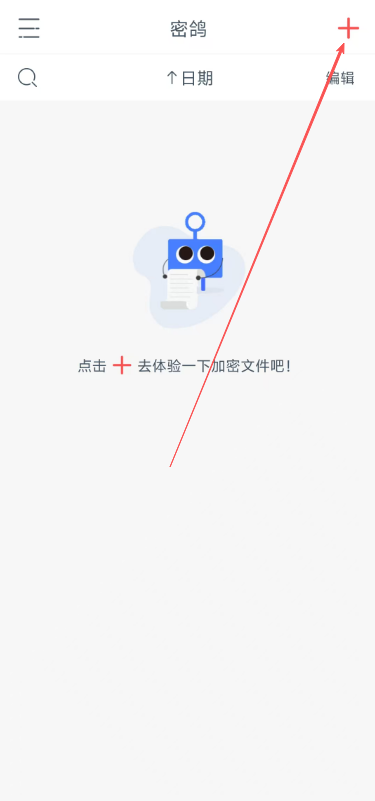Tap the red plus to add file
375x801 pixels.
tap(348, 28)
